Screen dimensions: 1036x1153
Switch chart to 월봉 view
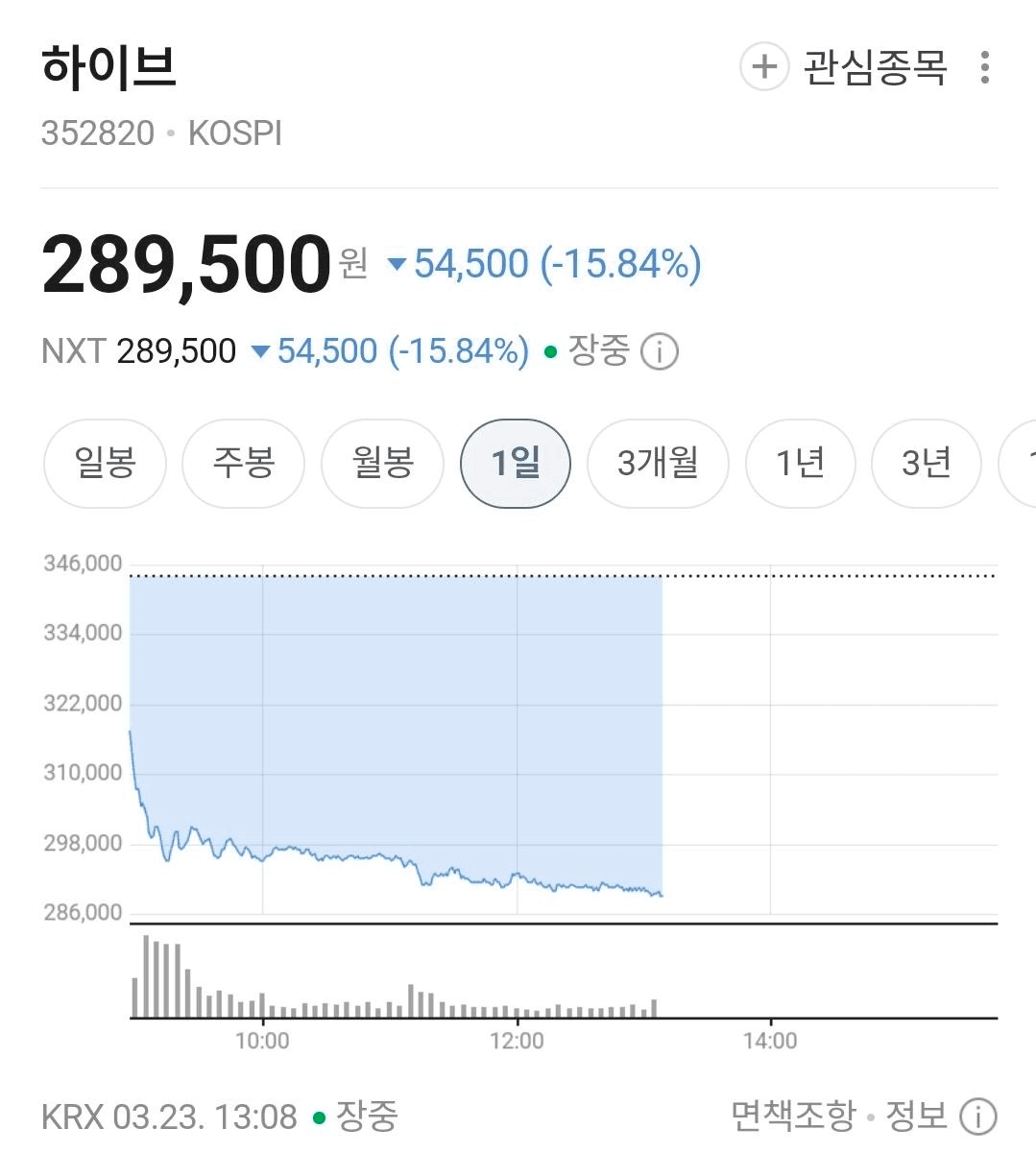coord(382,464)
